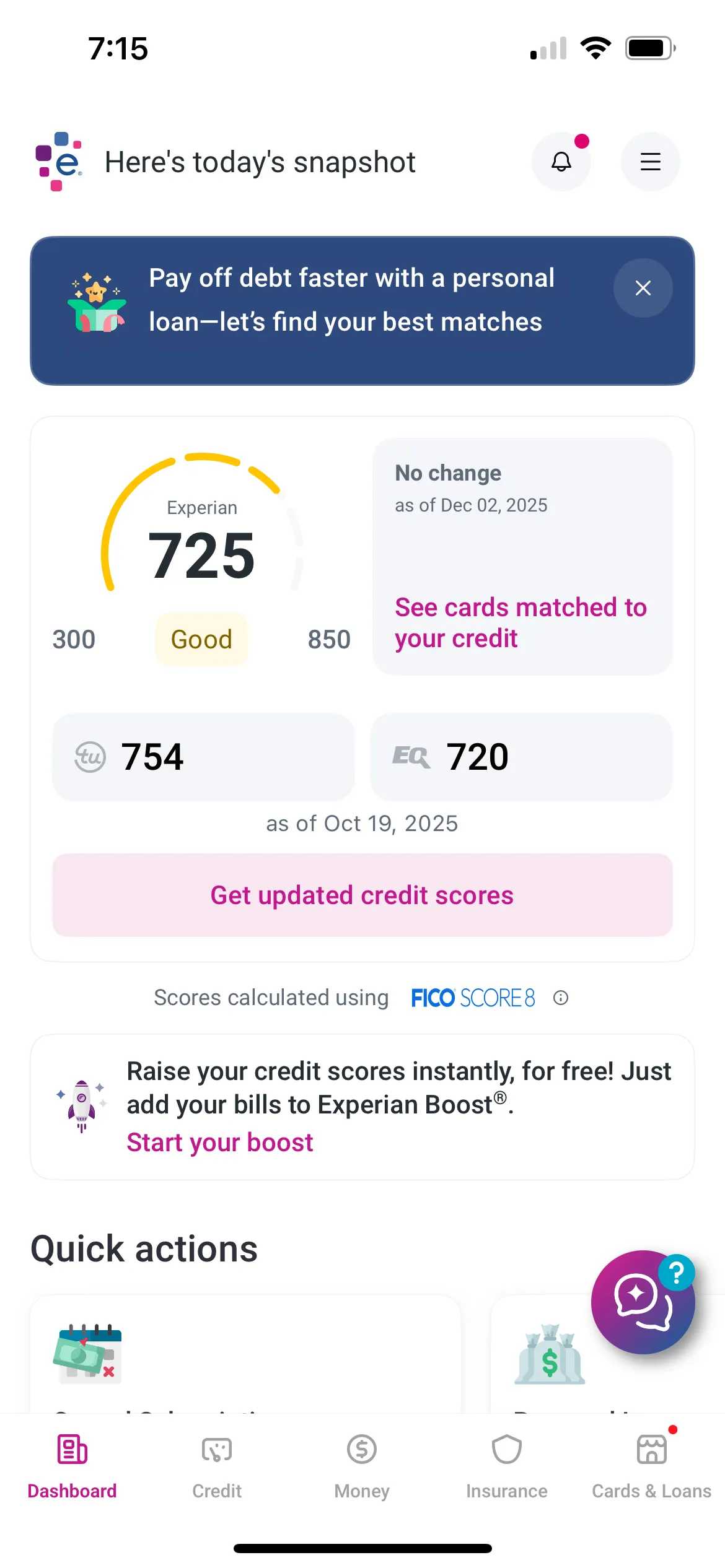Image resolution: width=725 pixels, height=1568 pixels.
Task: Switch to the Credit tab
Action: point(217,1465)
